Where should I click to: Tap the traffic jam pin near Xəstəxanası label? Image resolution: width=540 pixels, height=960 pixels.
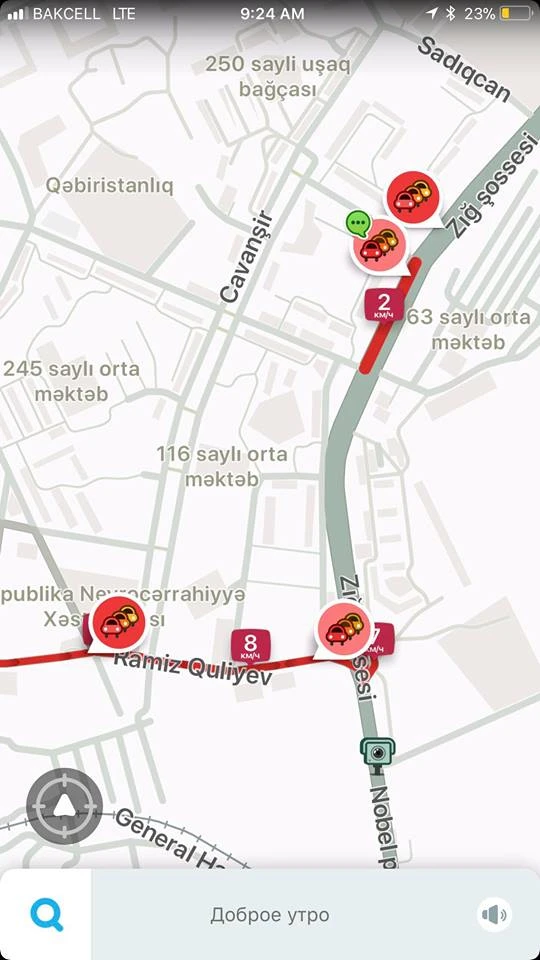click(117, 624)
